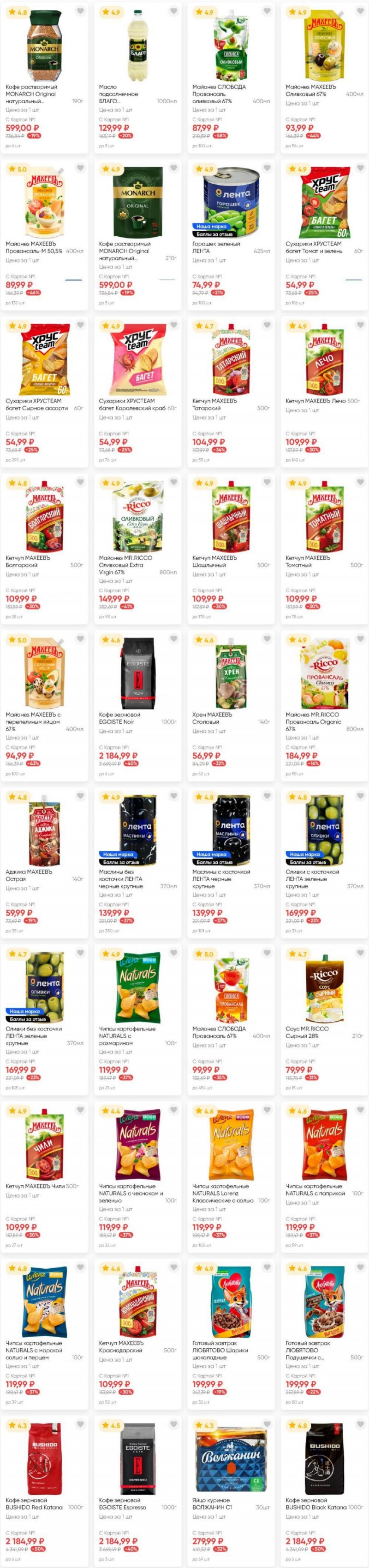Open Кофе зерновой BUSHIDO Black Katana
The image size is (369, 1568).
click(x=324, y=1460)
